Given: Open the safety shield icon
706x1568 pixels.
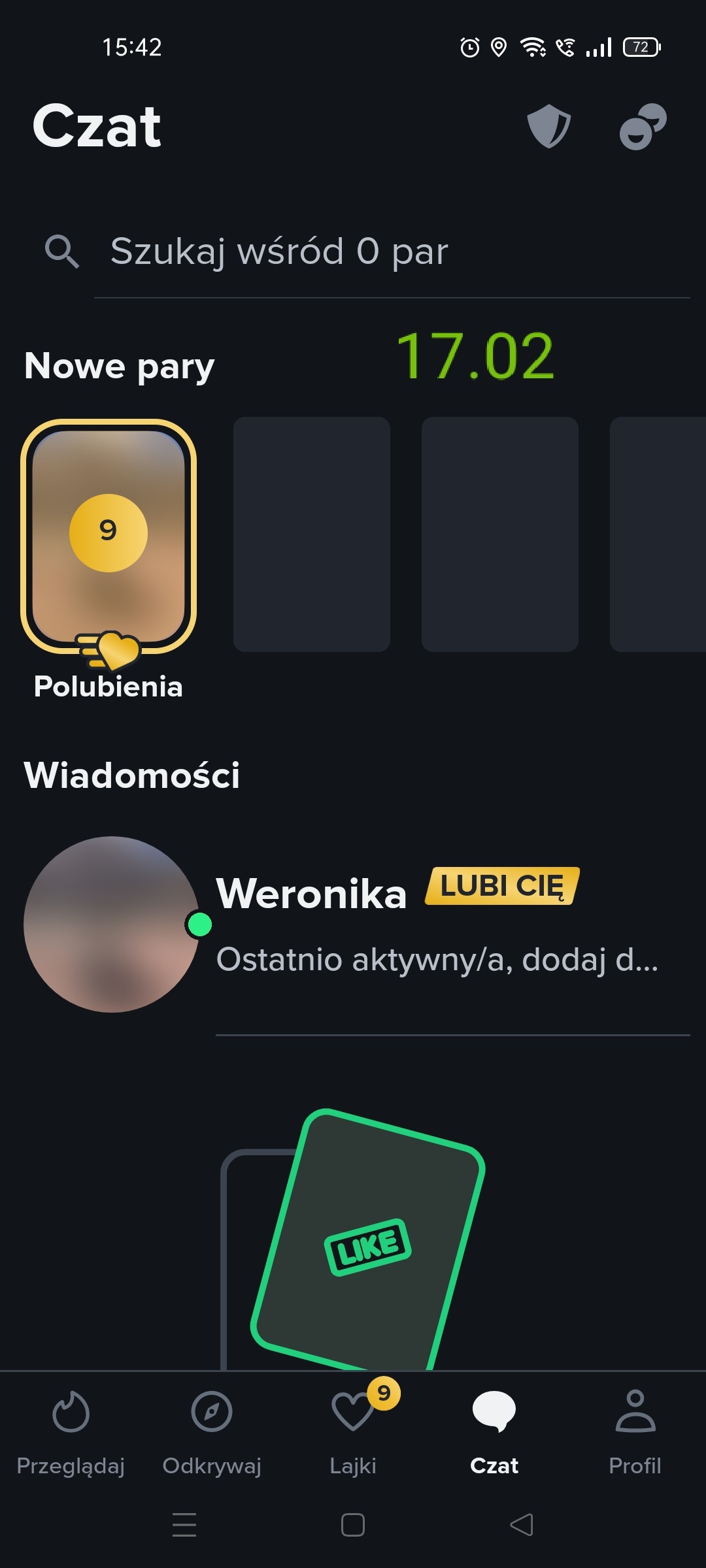Looking at the screenshot, I should click(548, 126).
